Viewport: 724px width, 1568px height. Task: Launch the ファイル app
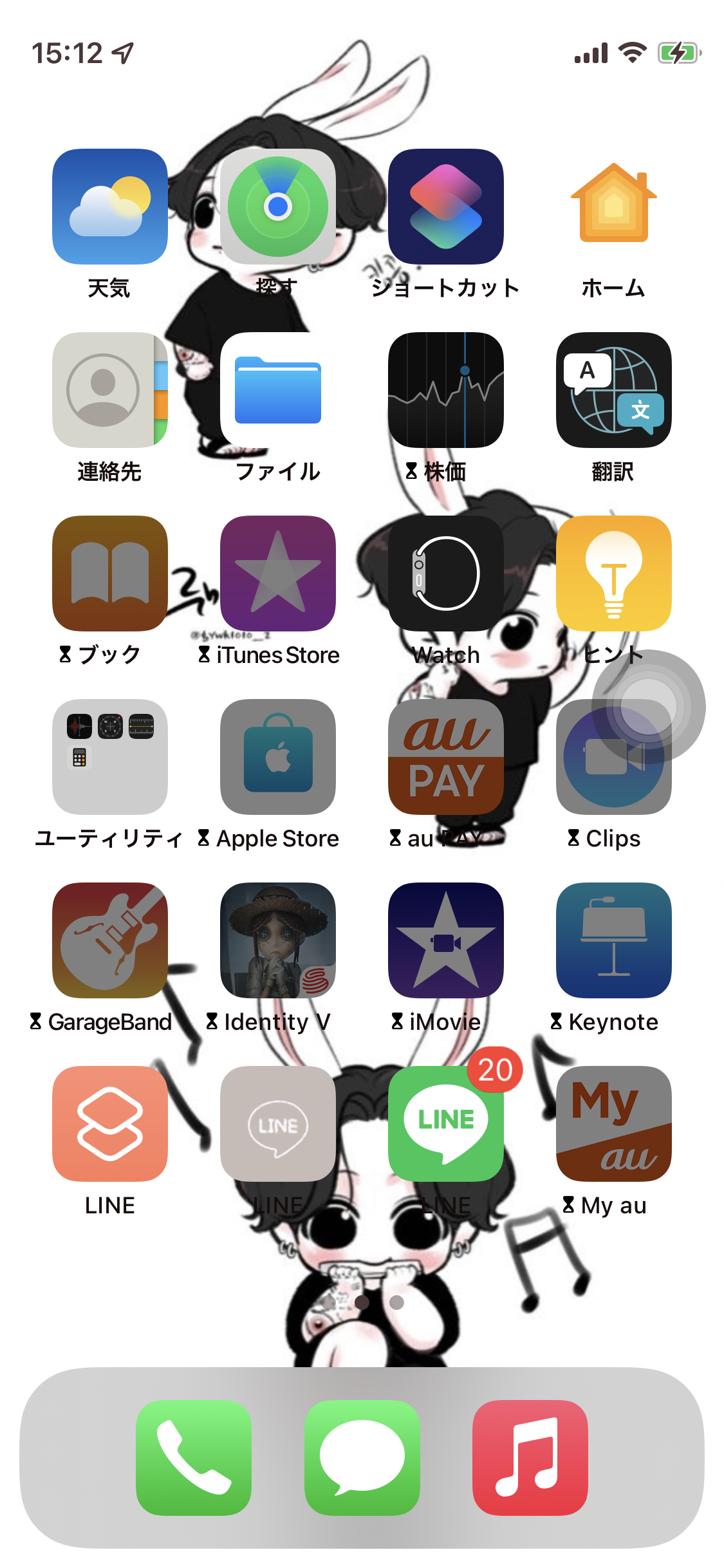click(x=278, y=390)
